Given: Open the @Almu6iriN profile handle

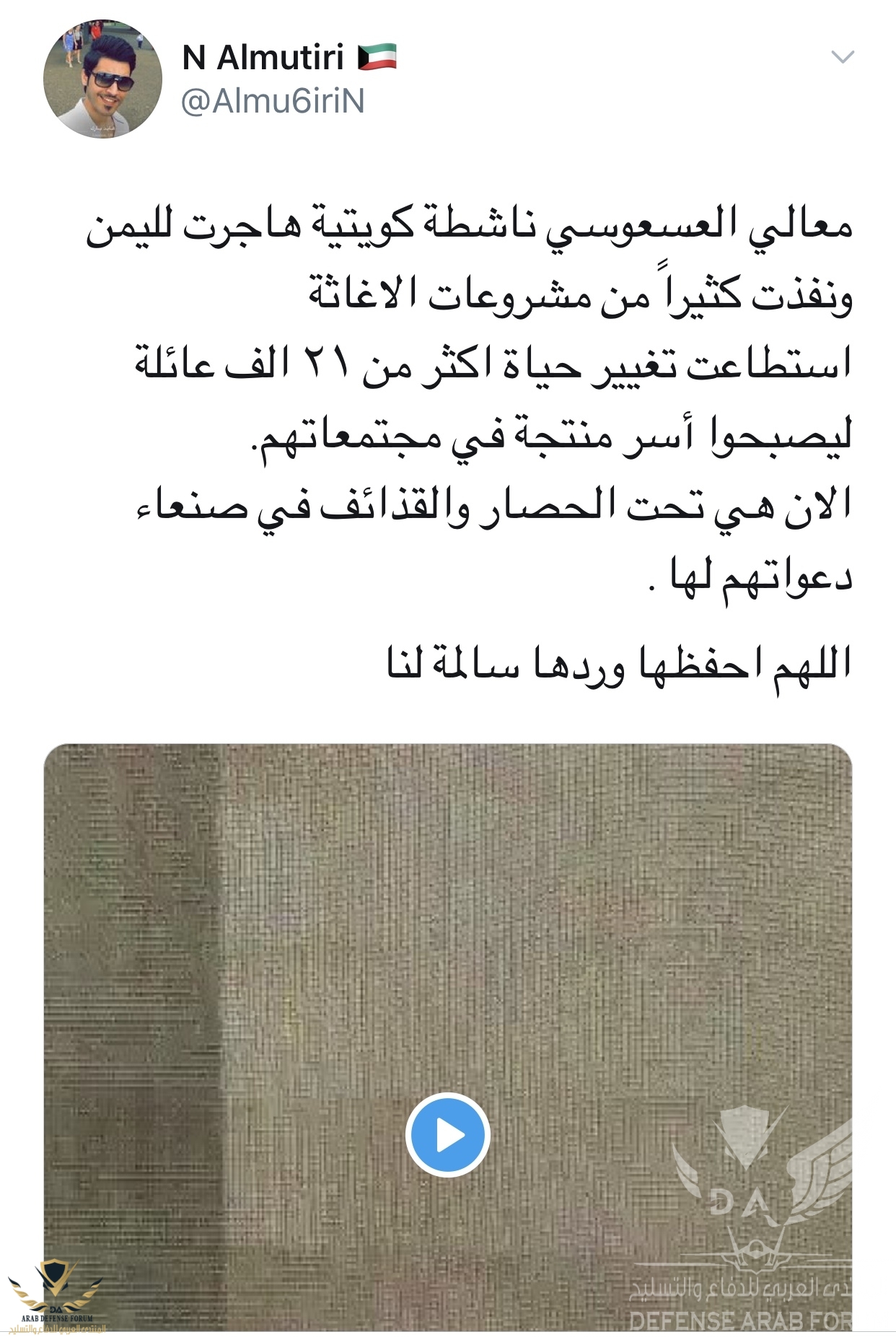Looking at the screenshot, I should pyautogui.click(x=273, y=102).
